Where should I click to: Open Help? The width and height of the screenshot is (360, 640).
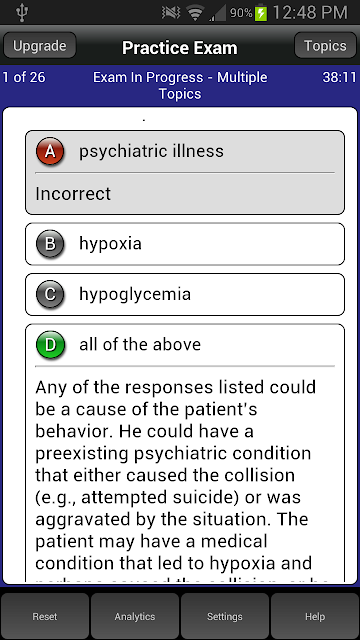pyautogui.click(x=315, y=616)
